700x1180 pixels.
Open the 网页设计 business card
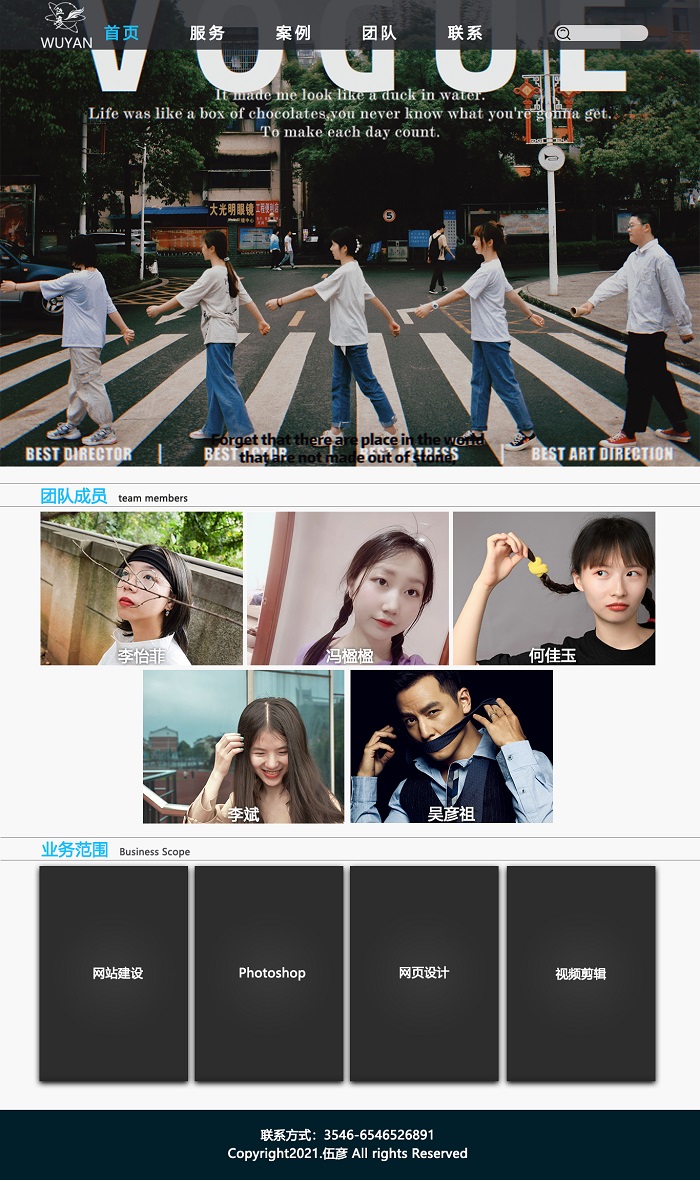tap(424, 973)
